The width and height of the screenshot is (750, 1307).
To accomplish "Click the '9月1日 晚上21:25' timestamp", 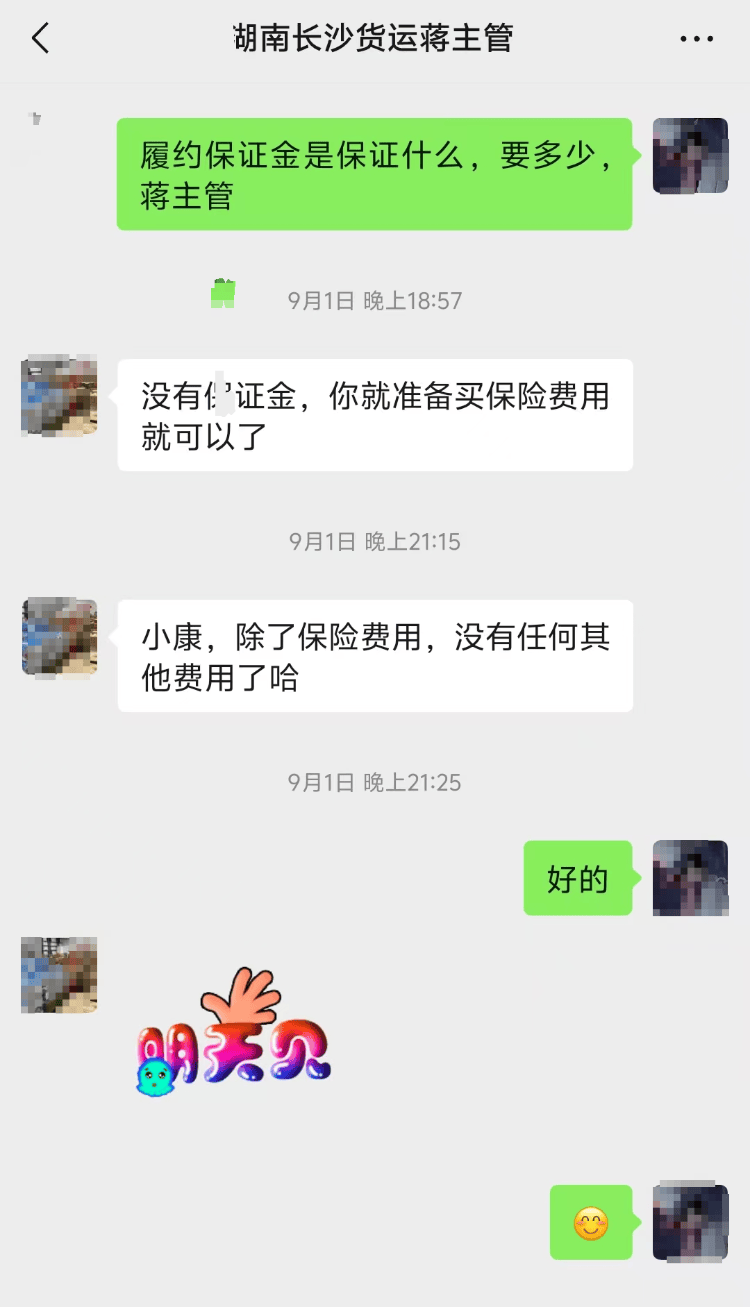I will pyautogui.click(x=375, y=783).
